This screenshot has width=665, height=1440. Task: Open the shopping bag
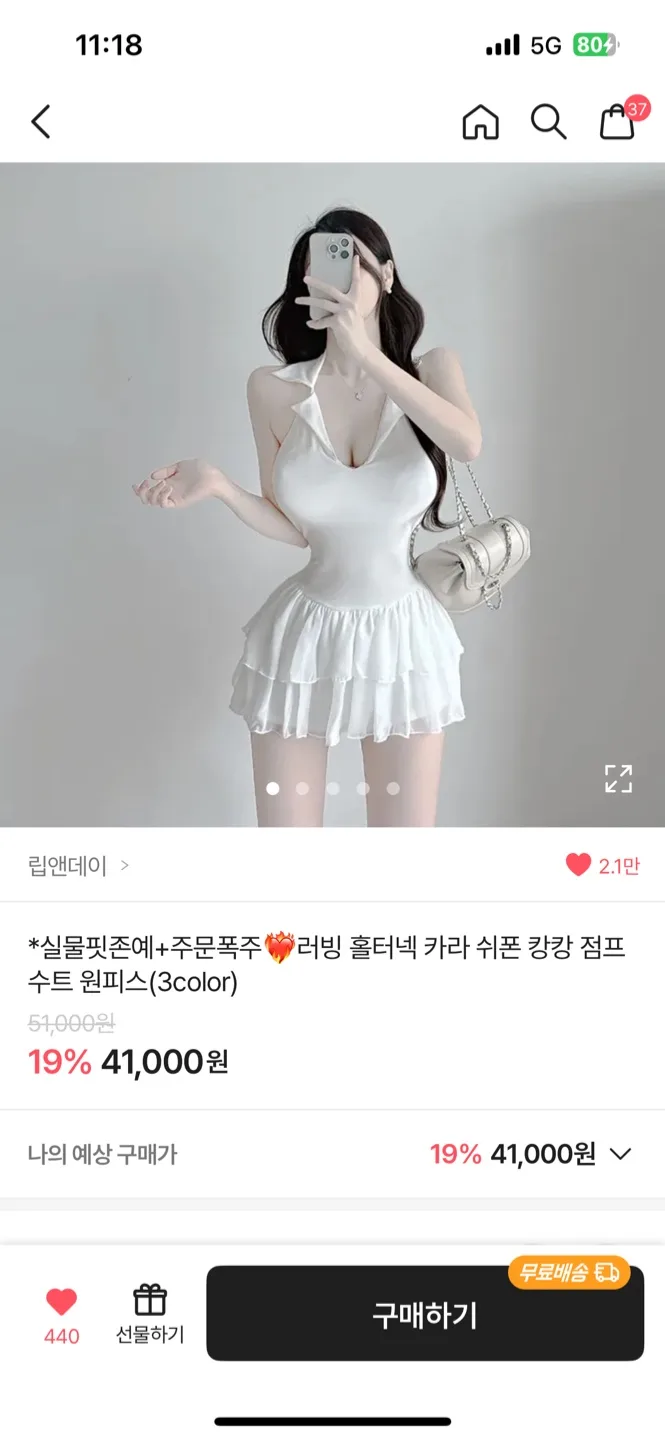[x=617, y=122]
